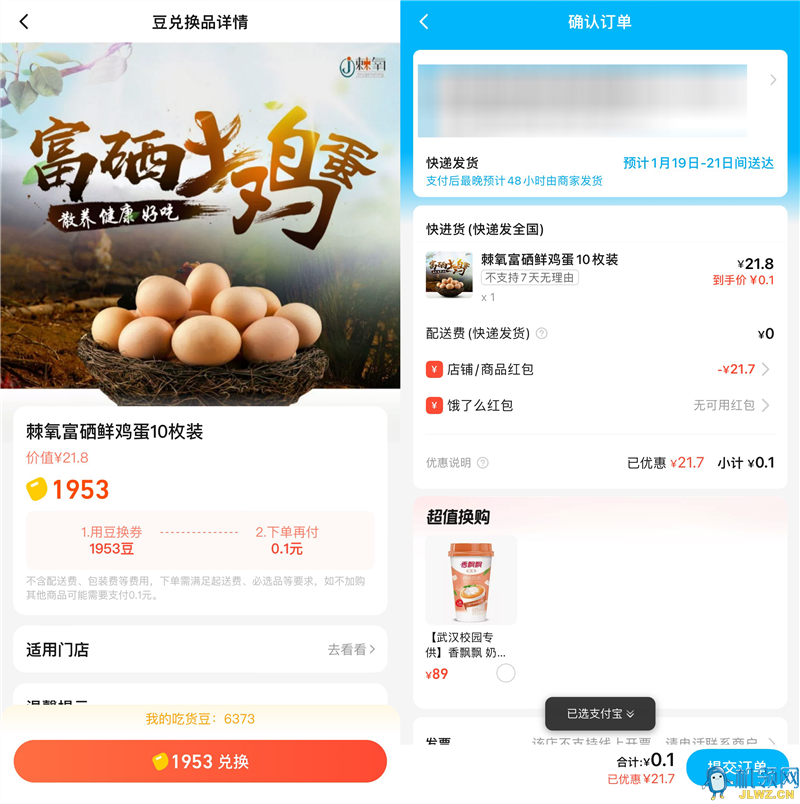
Task: Tap the help icon beside 配送费
Action: pyautogui.click(x=542, y=334)
